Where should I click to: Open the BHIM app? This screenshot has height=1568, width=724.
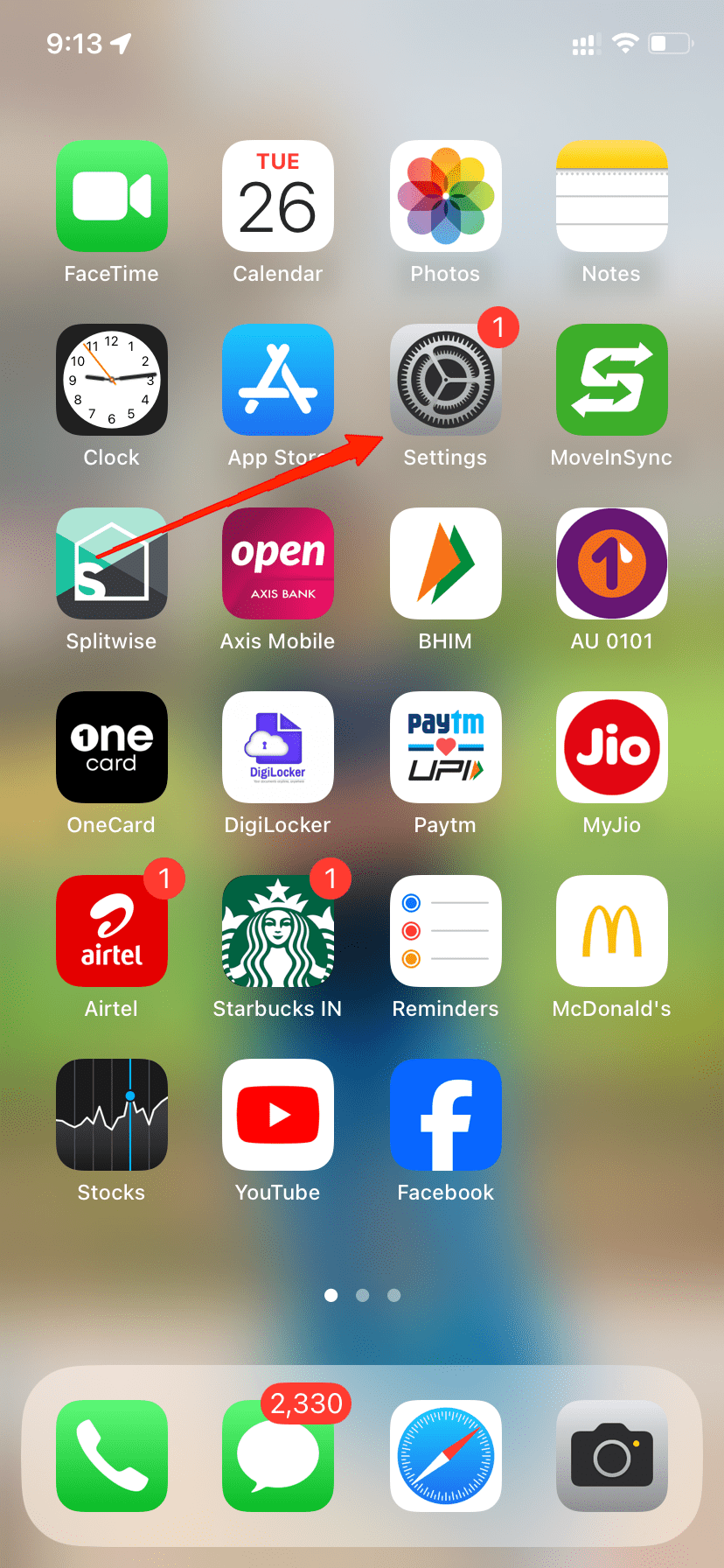pyautogui.click(x=445, y=563)
